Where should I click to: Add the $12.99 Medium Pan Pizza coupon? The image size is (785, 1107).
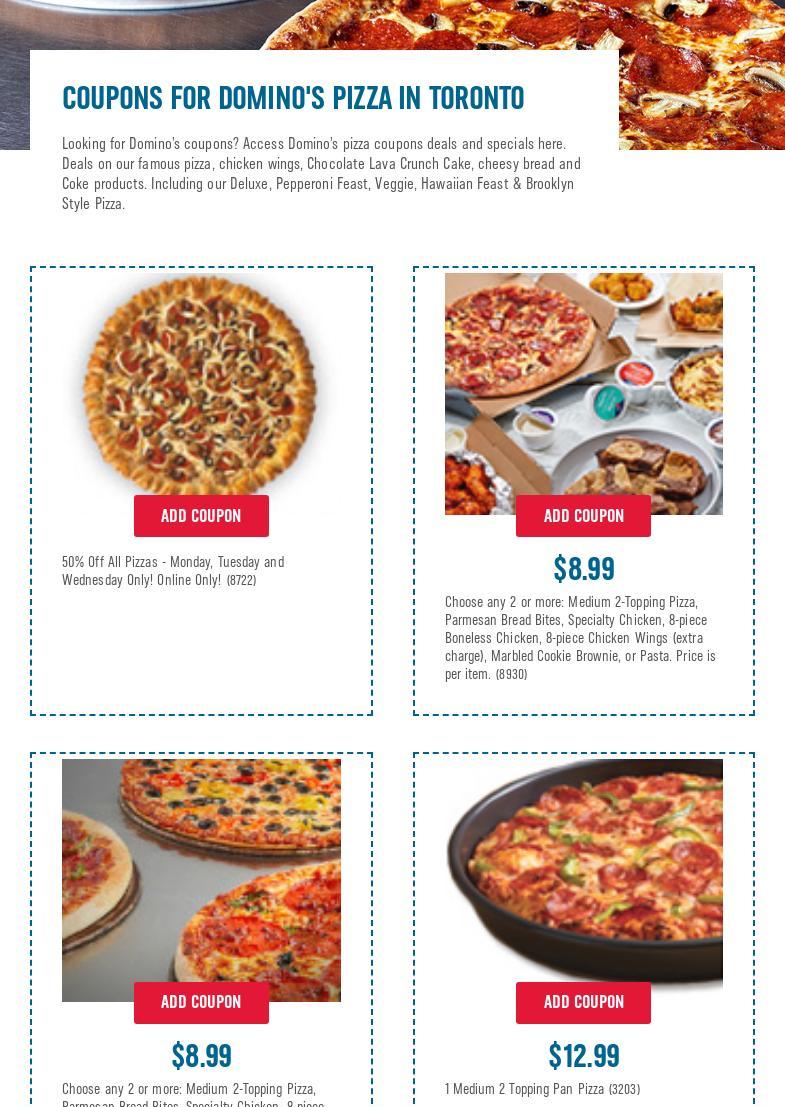click(x=583, y=1002)
